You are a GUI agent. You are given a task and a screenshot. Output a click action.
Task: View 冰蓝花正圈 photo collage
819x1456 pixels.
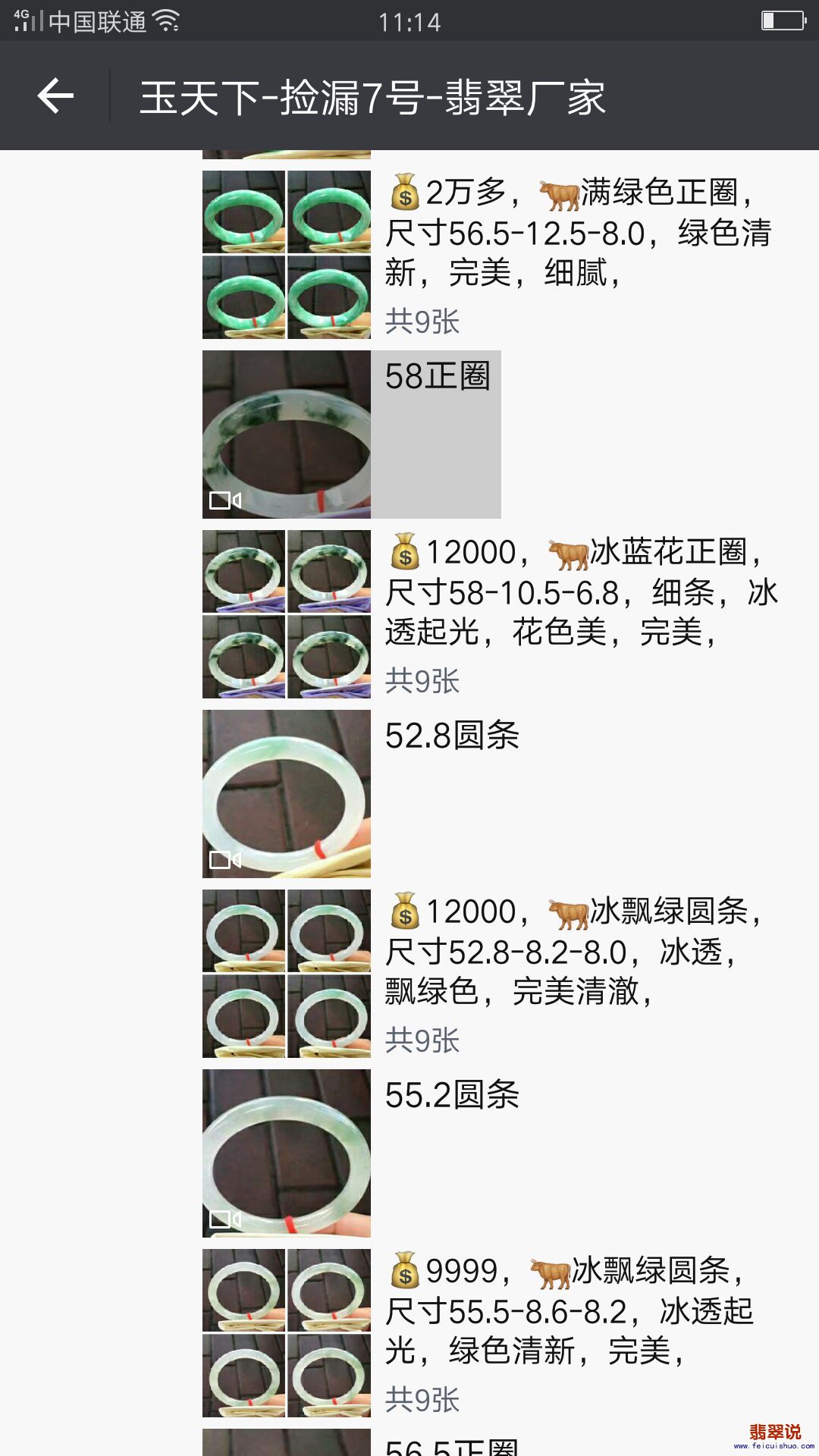tap(287, 614)
